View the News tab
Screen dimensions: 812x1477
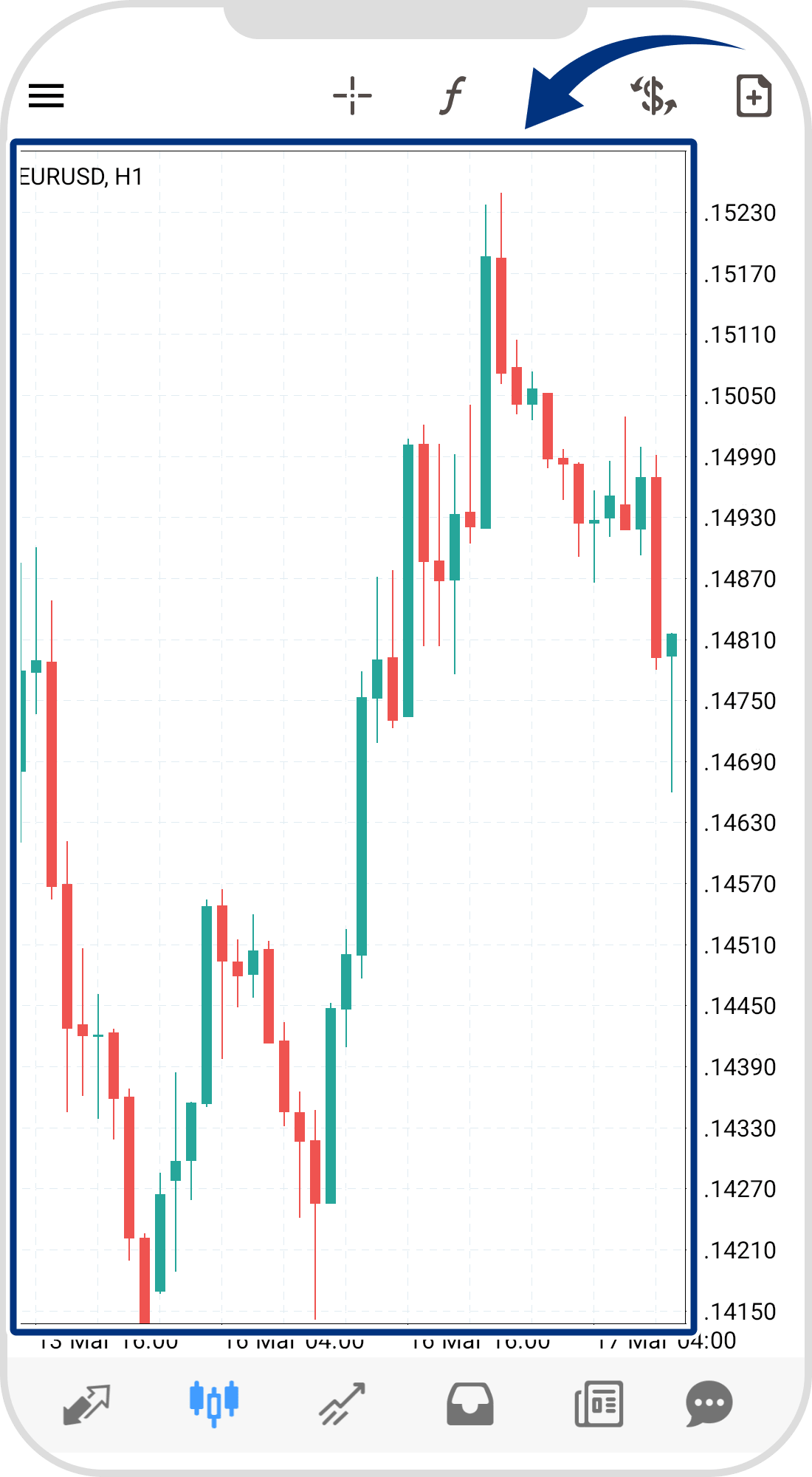599,1403
